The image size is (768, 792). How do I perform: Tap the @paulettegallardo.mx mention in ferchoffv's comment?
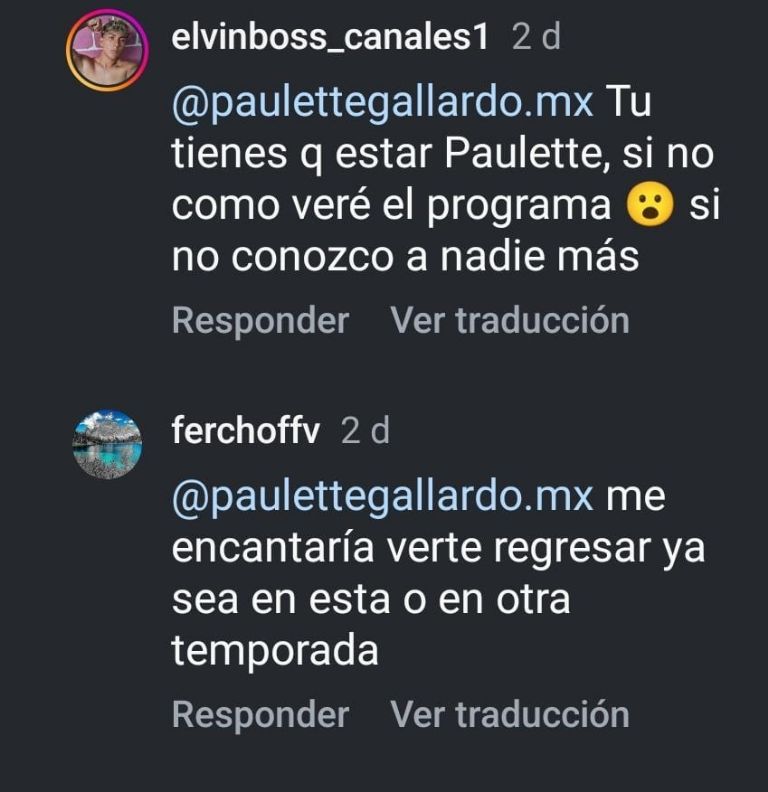(x=383, y=496)
